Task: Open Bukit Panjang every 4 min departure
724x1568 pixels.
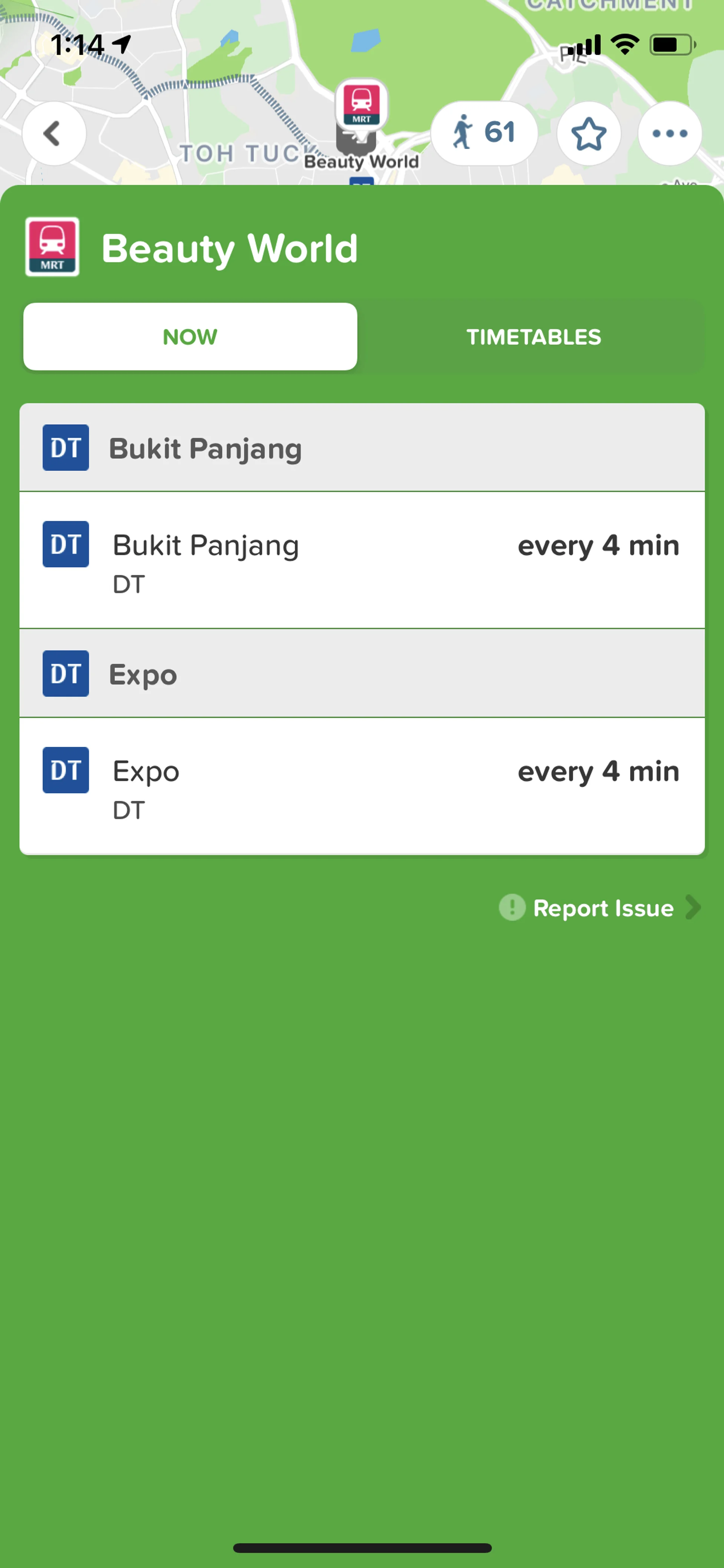Action: coord(361,560)
